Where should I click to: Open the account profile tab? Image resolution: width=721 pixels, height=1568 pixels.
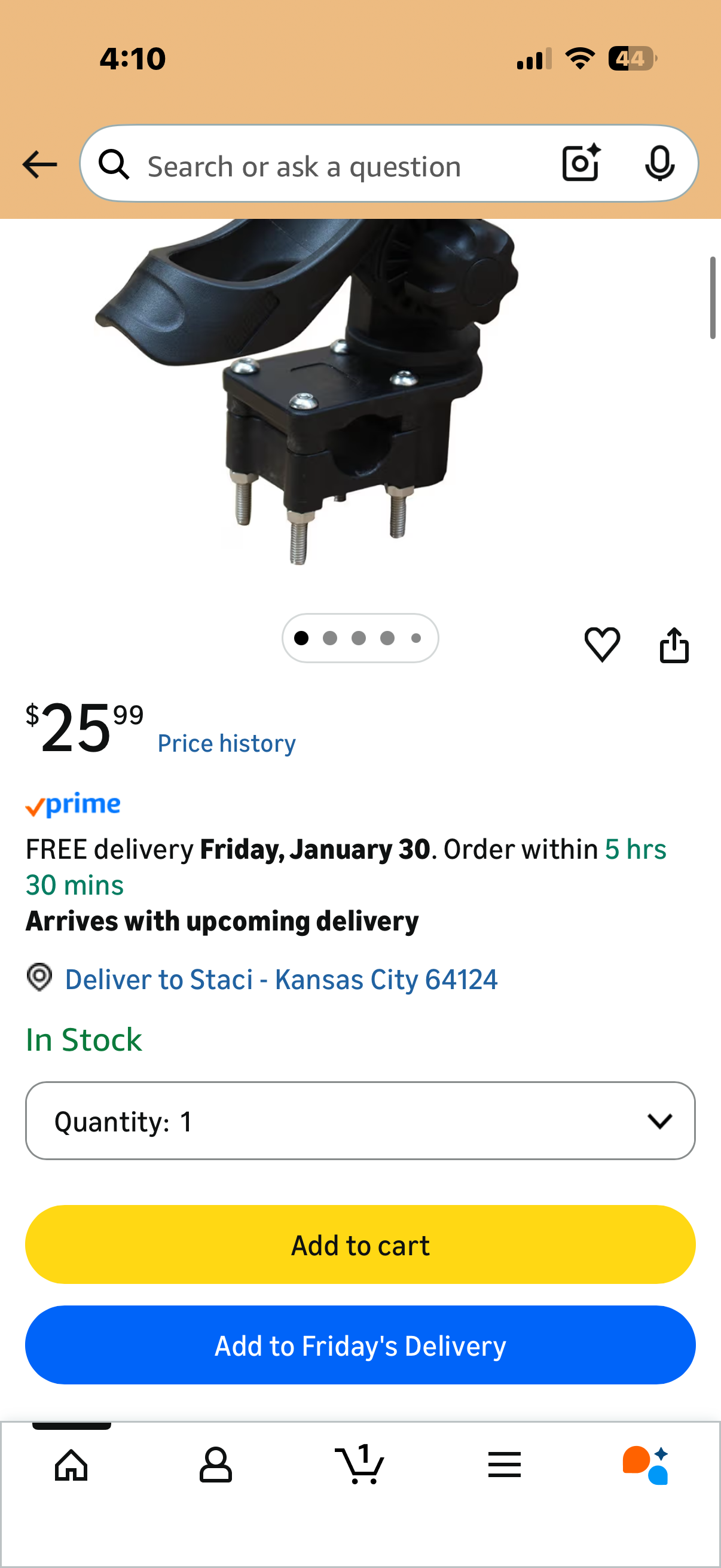pyautogui.click(x=215, y=1465)
